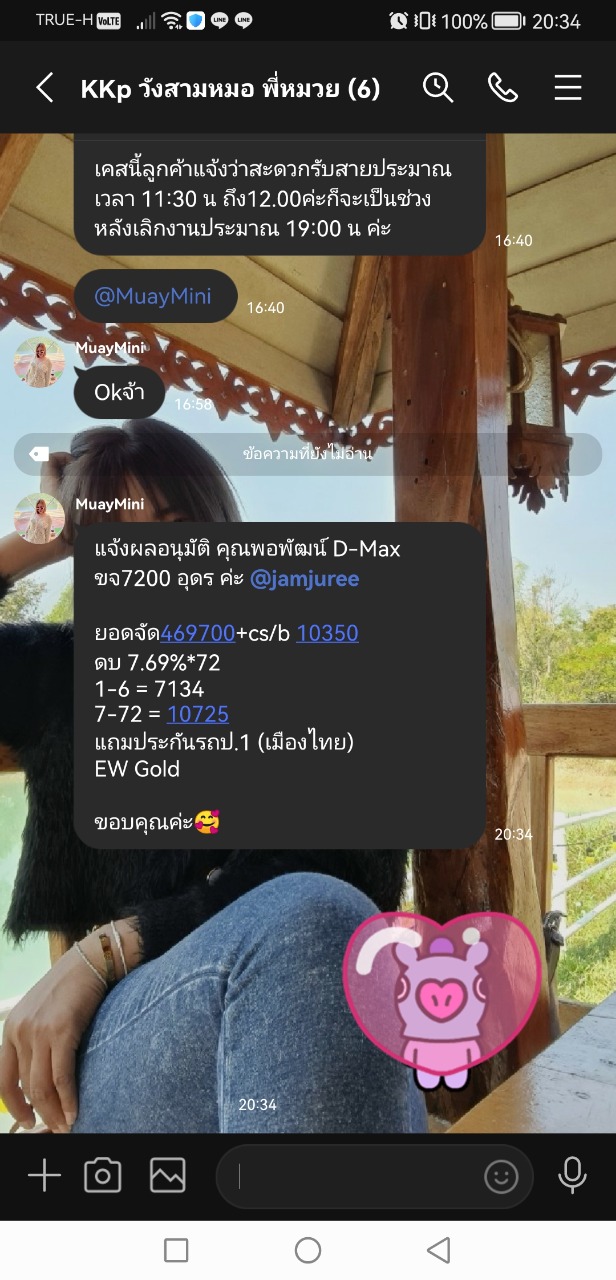
Task: Open the linked number 10350
Action: [327, 633]
